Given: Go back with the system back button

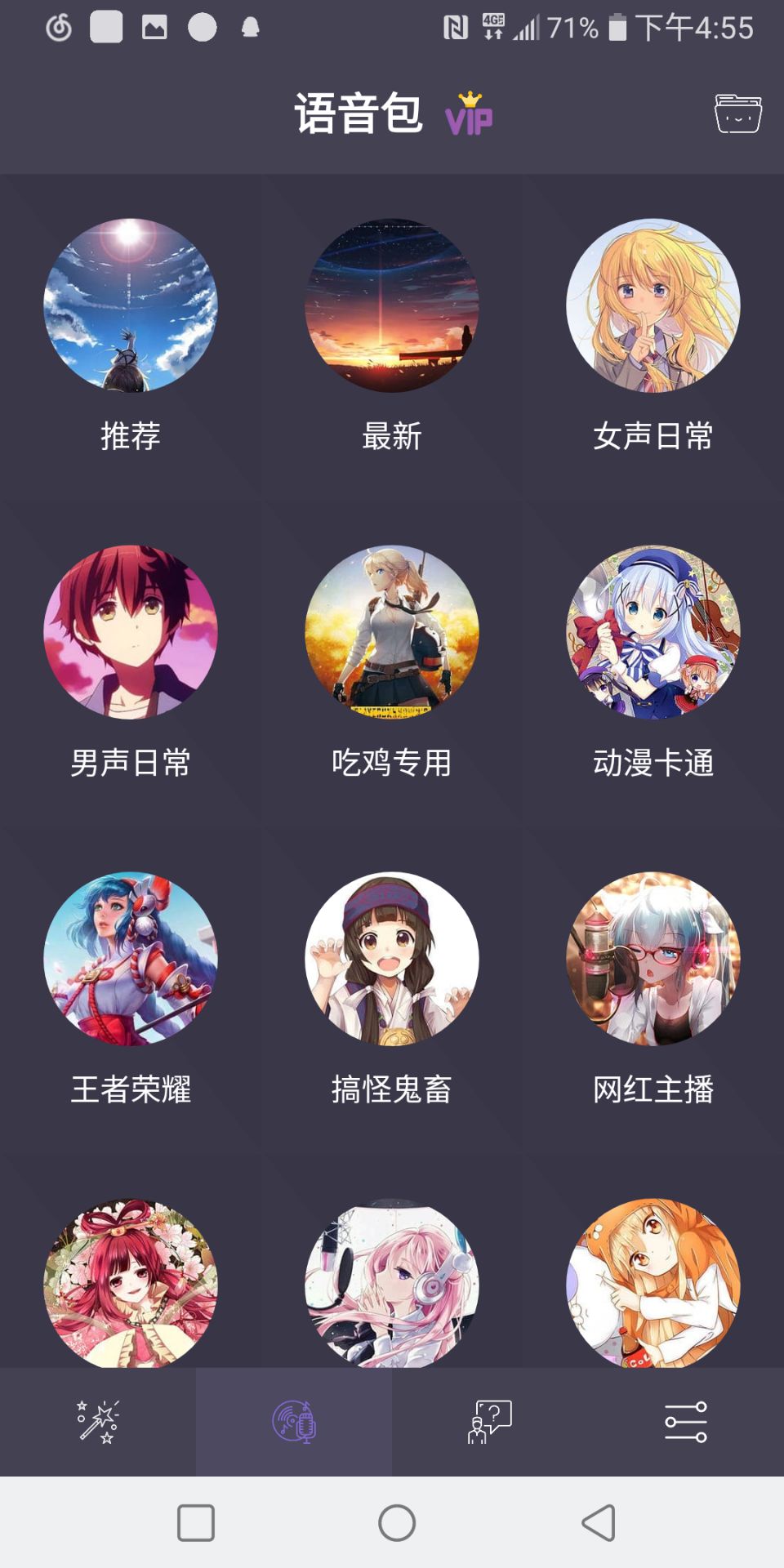Looking at the screenshot, I should [599, 1523].
